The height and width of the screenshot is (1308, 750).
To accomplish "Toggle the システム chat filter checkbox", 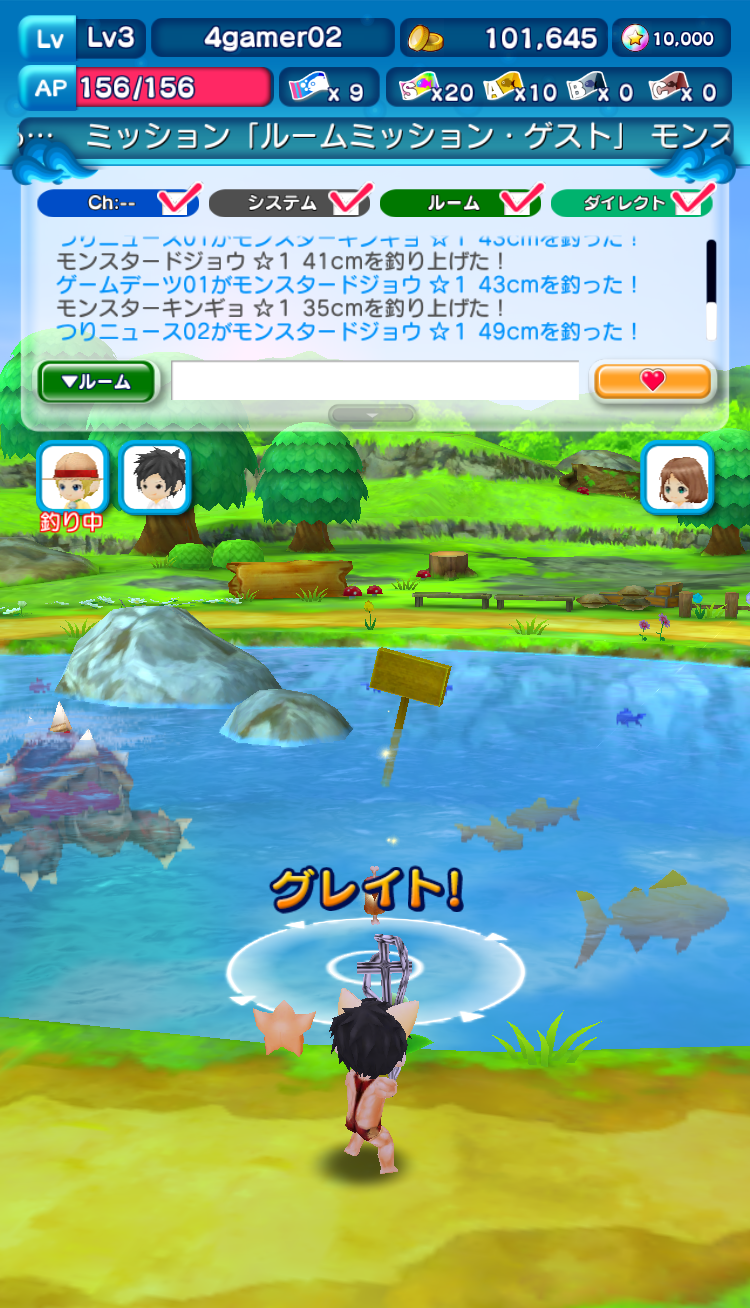I will click(347, 201).
